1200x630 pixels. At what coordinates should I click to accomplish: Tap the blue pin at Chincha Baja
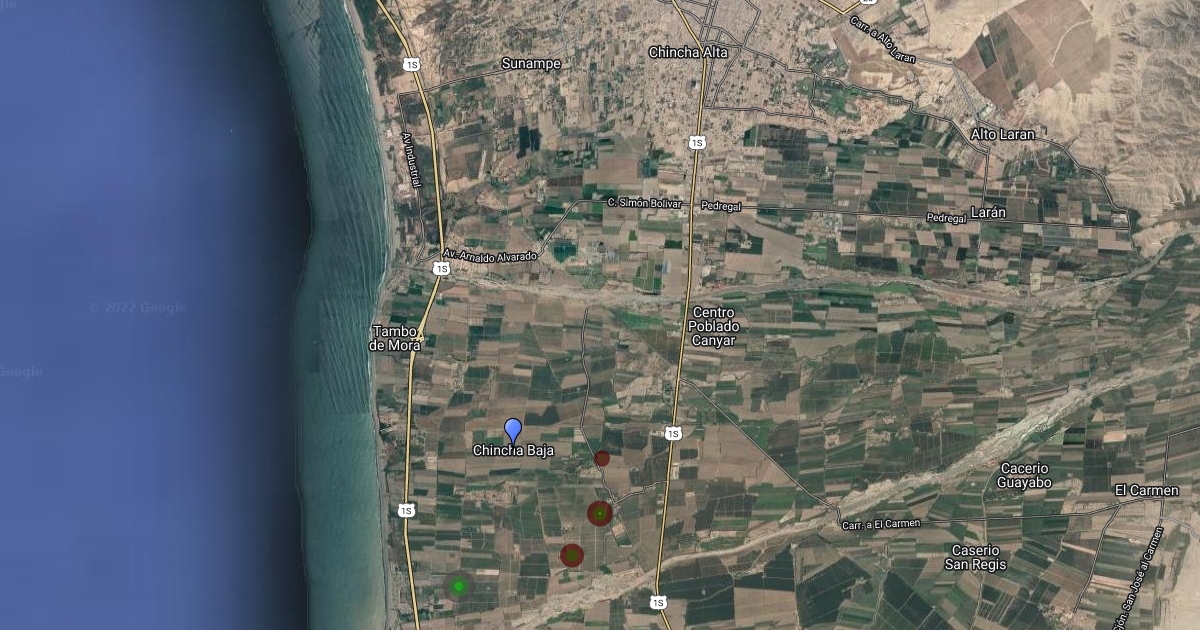(513, 431)
